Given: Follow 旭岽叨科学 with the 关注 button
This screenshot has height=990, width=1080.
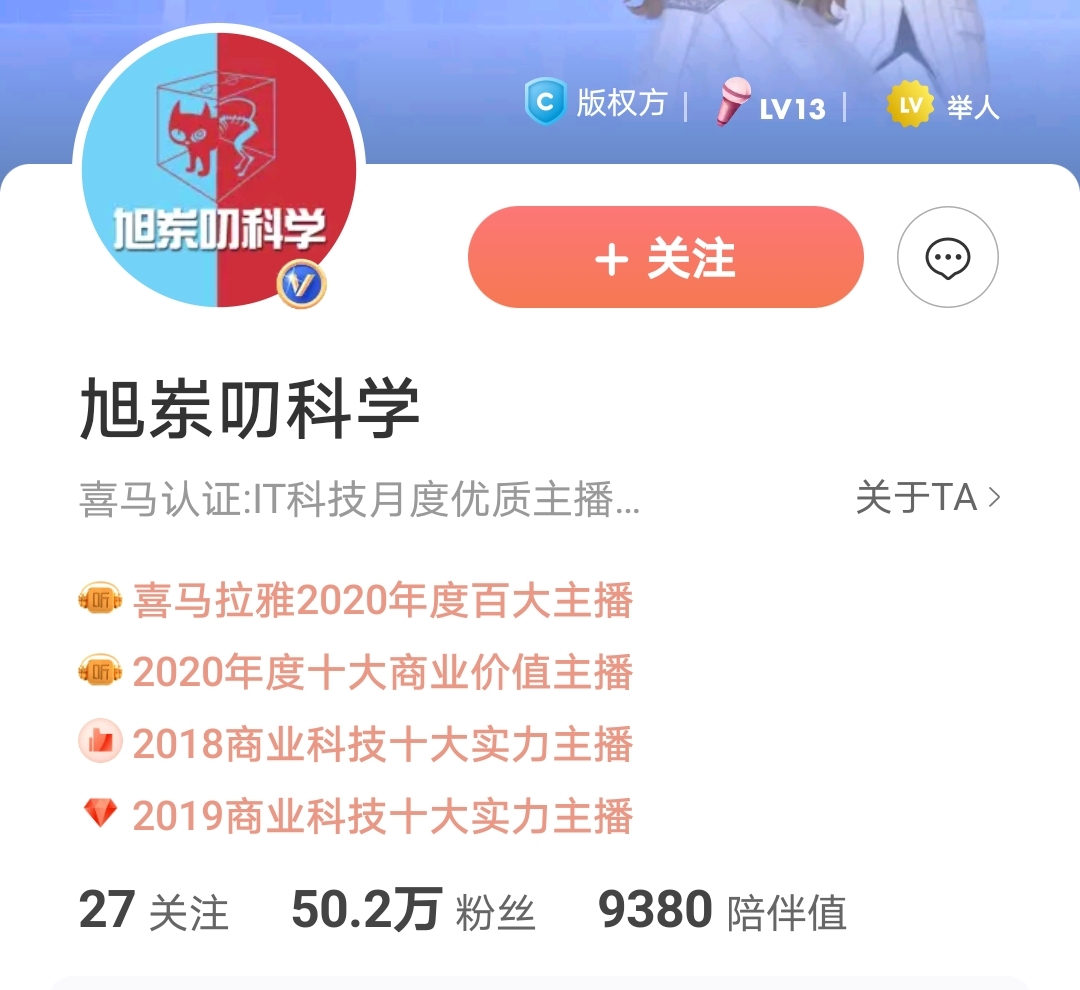Looking at the screenshot, I should 665,258.
